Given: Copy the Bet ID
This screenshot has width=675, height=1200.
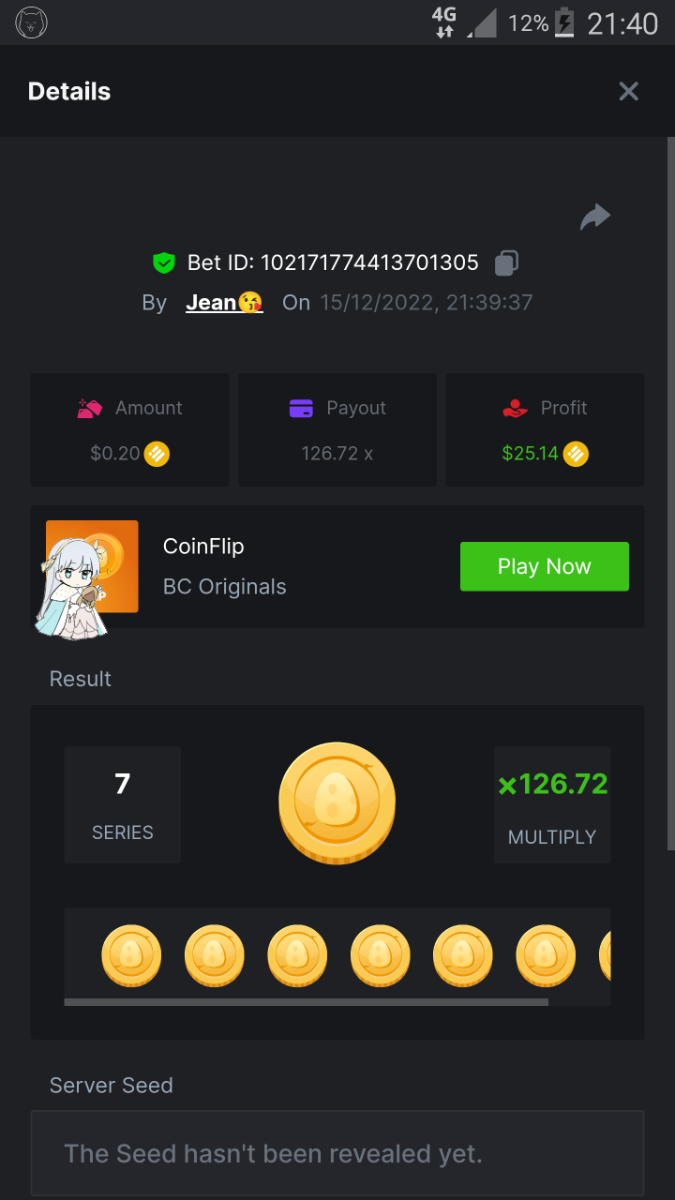Looking at the screenshot, I should click(x=507, y=264).
